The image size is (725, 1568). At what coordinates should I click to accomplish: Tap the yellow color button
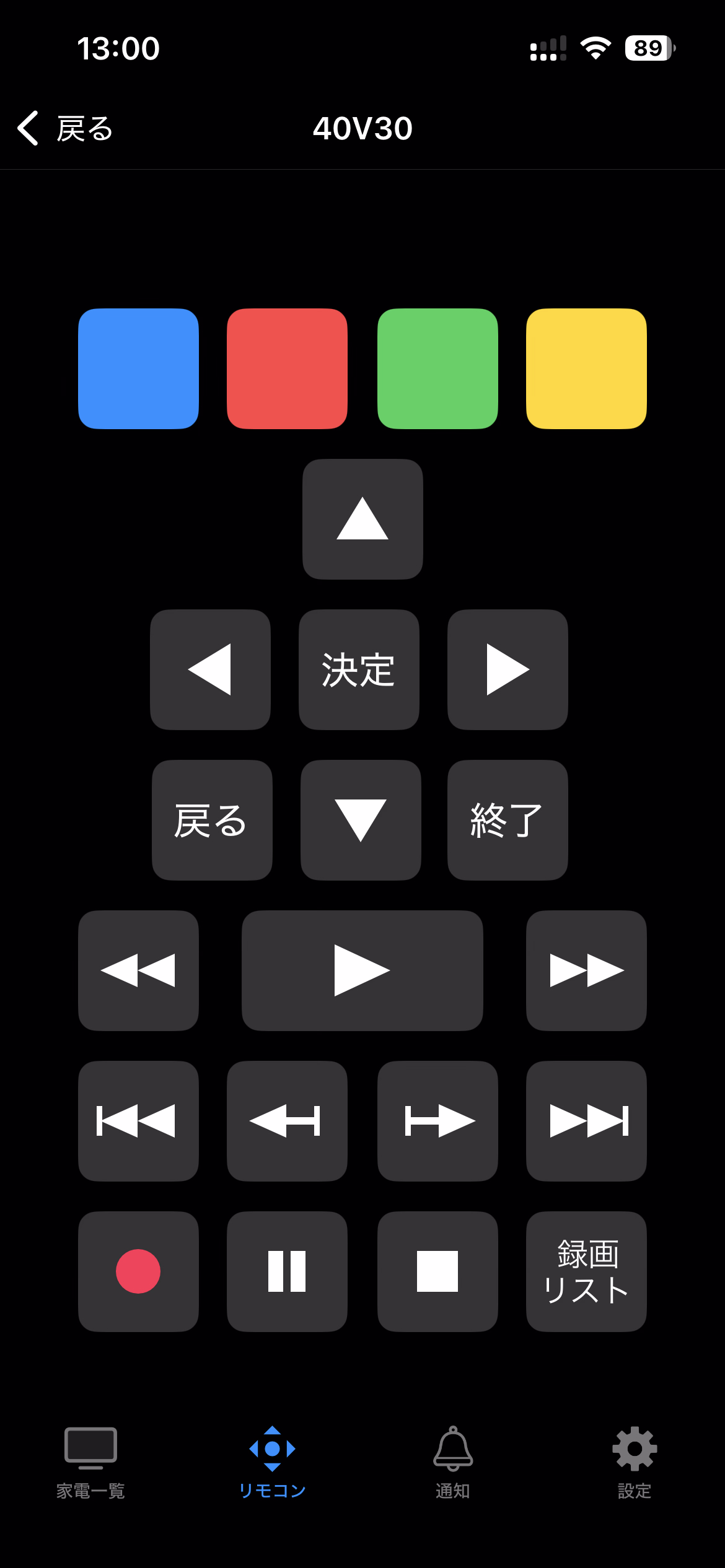pos(586,368)
